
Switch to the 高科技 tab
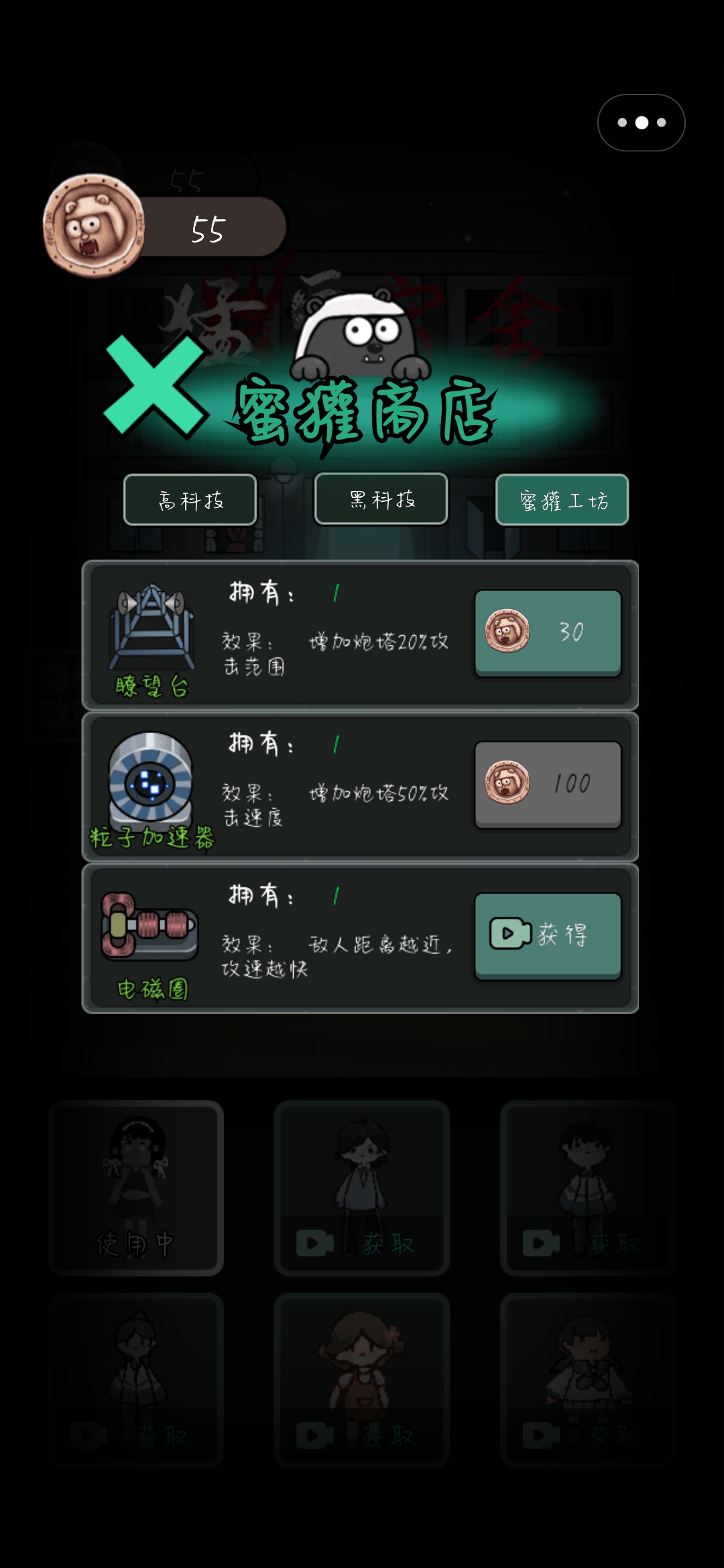point(190,501)
